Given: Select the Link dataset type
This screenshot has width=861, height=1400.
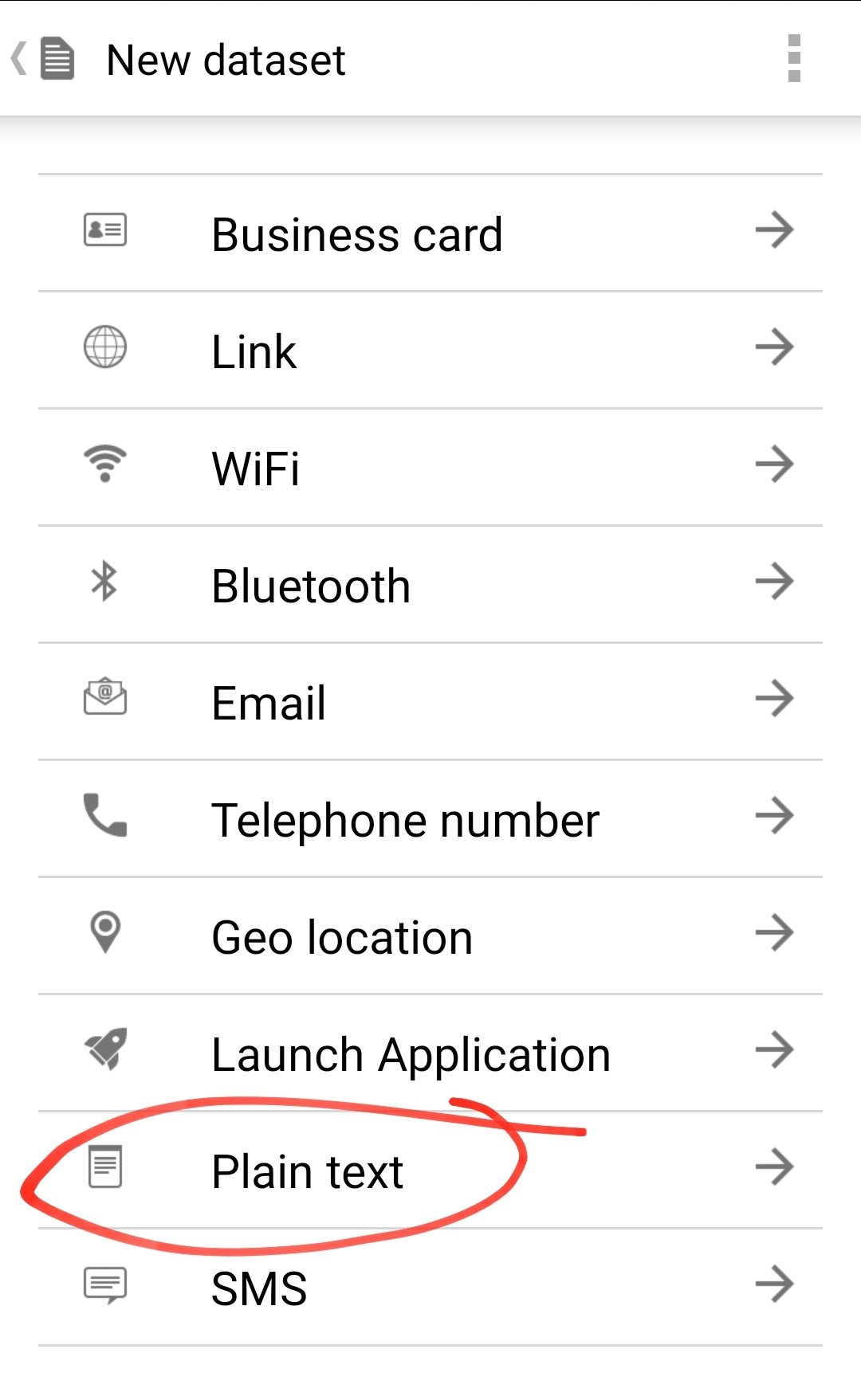Looking at the screenshot, I should point(431,351).
